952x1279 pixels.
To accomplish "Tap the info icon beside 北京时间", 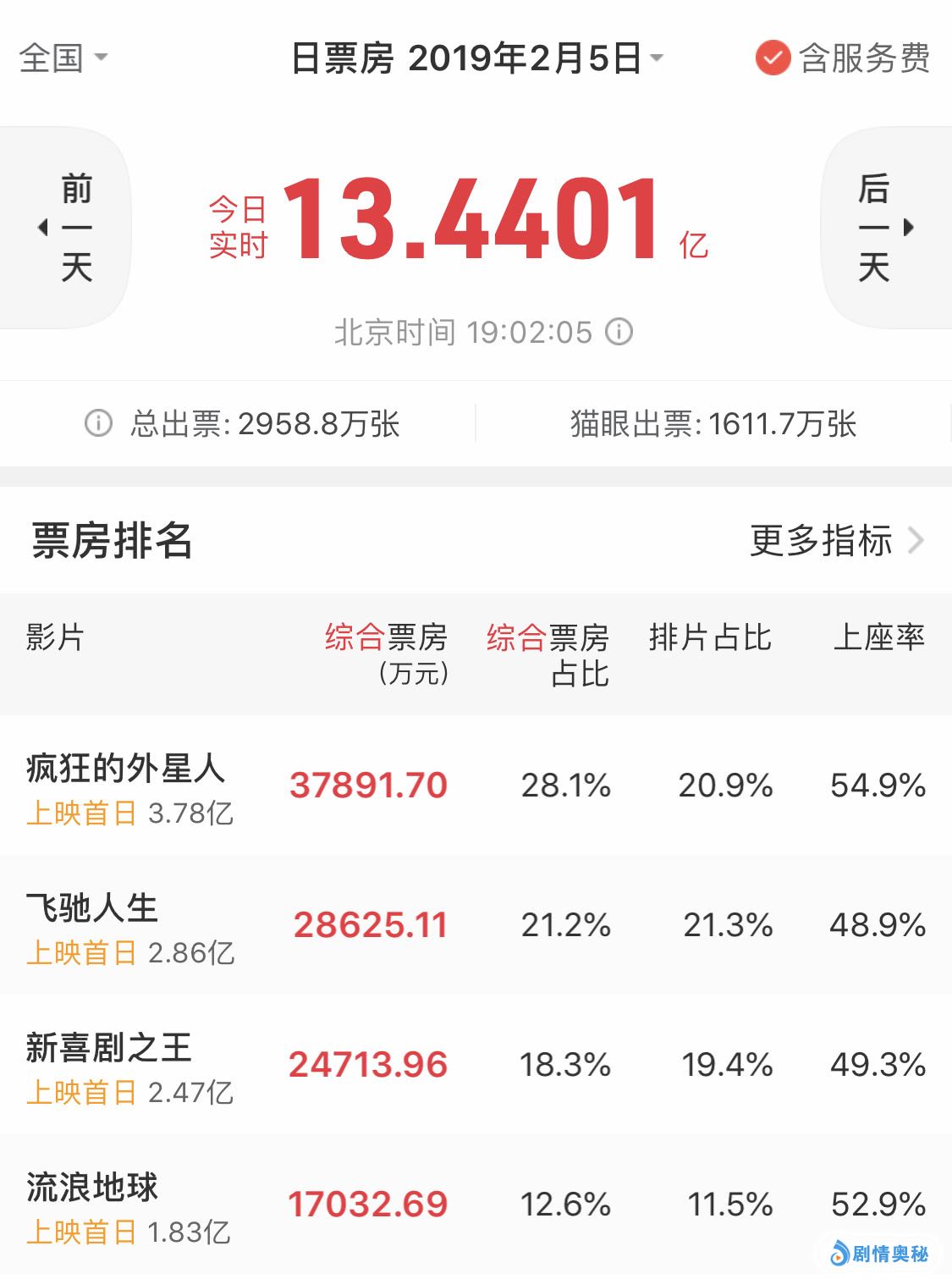I will [619, 332].
